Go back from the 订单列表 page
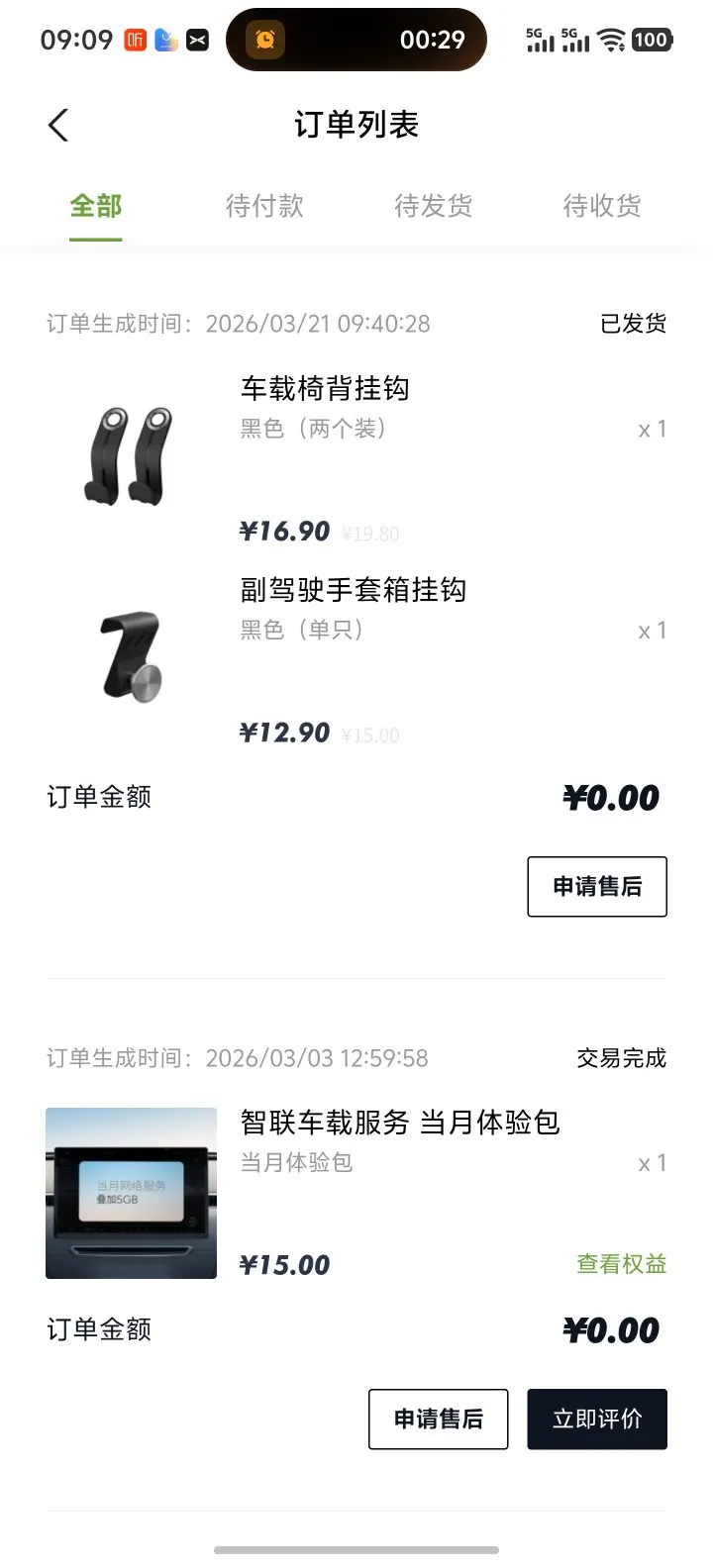 pyautogui.click(x=58, y=126)
